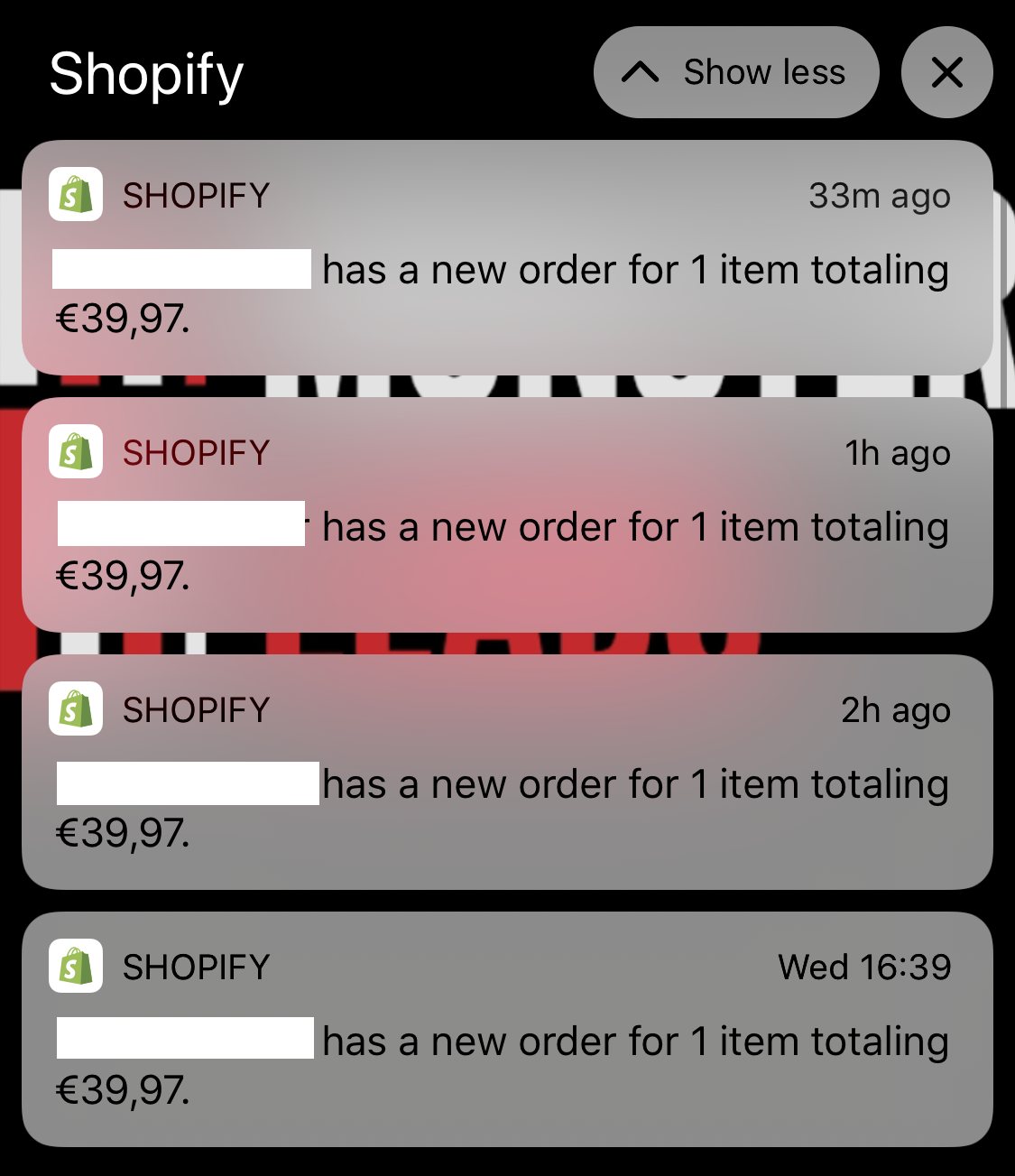Open the Shopify order notification from 1h ago
This screenshot has height=1176, width=1015.
click(507, 514)
